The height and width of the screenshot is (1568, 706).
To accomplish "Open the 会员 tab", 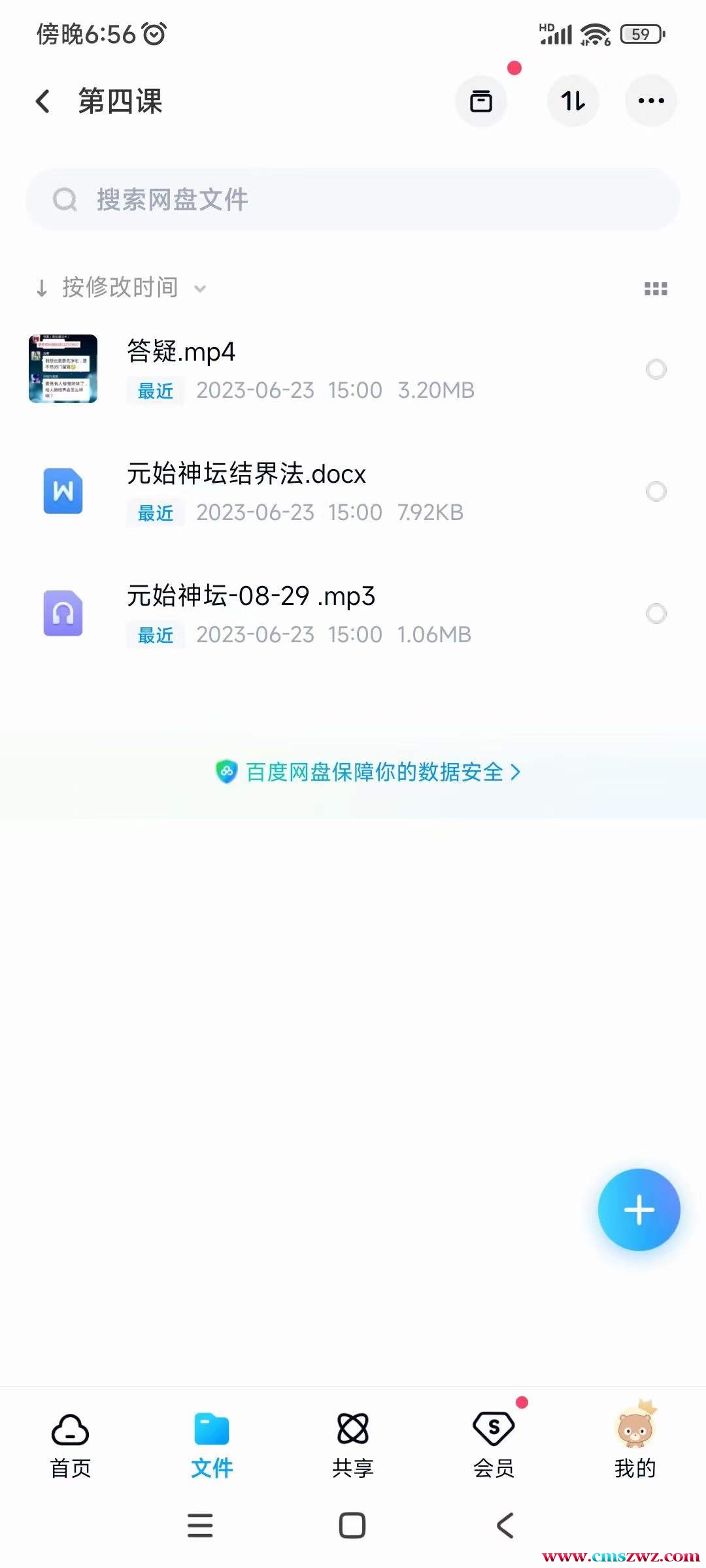I will coord(494,1444).
